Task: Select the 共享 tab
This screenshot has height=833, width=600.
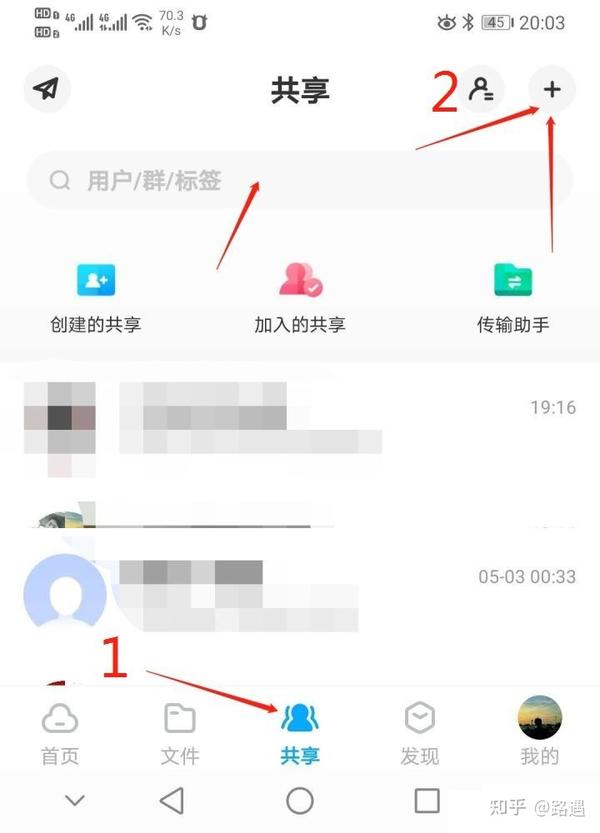Action: pos(300,733)
